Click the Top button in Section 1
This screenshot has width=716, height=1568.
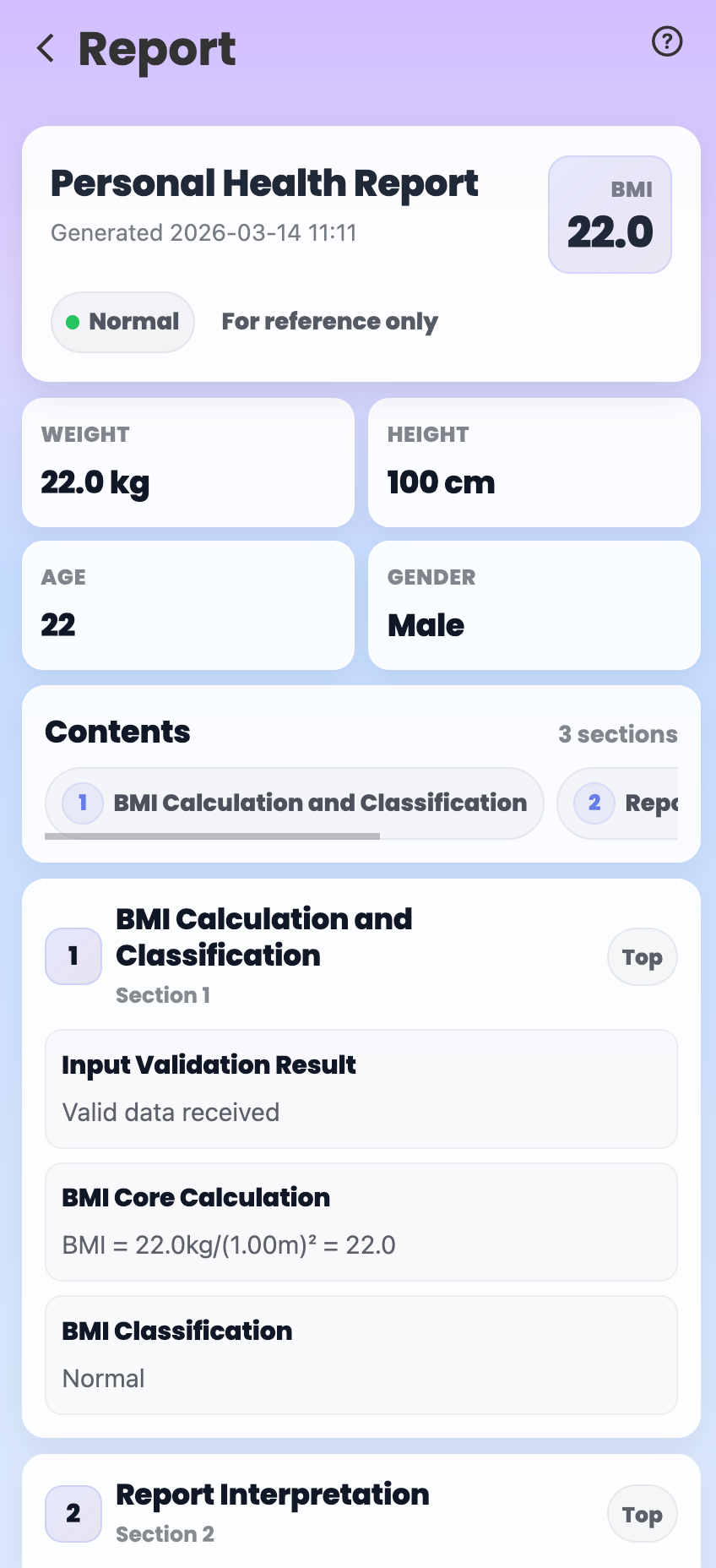[642, 956]
